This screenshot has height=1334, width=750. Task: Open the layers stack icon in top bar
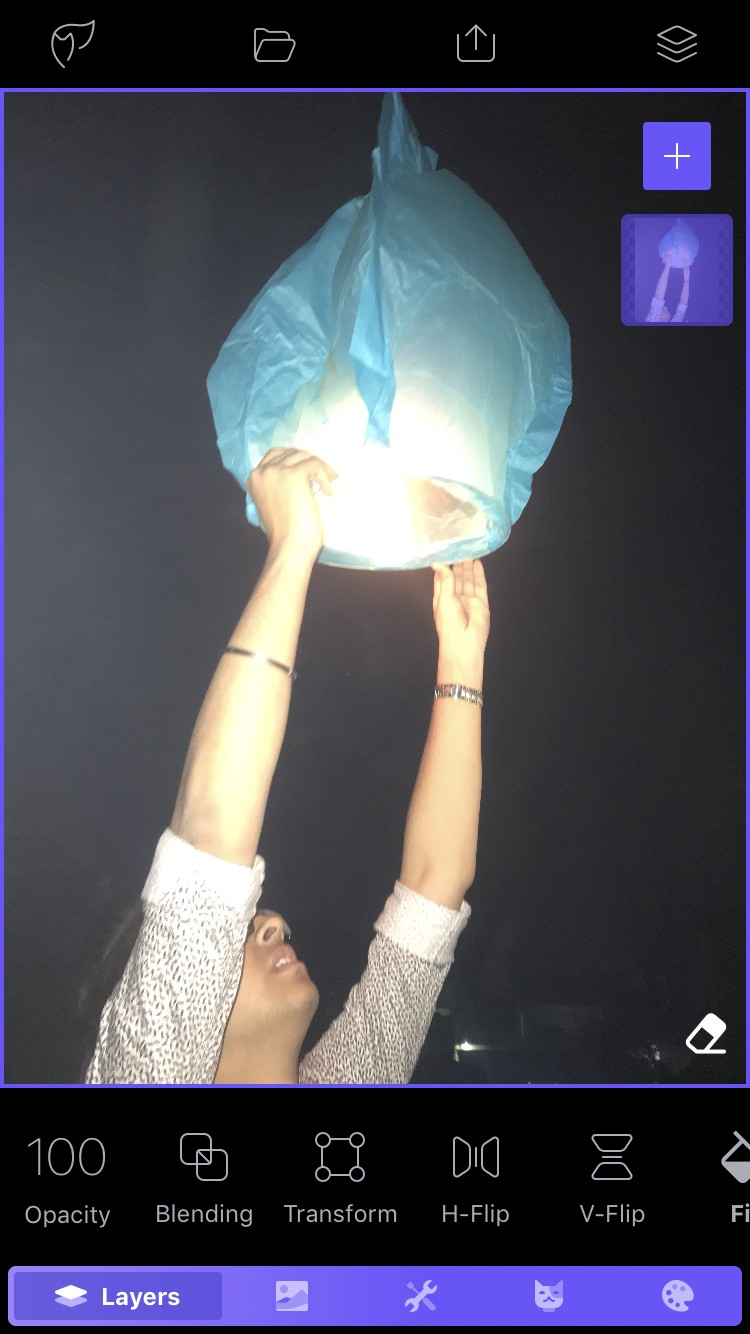point(677,44)
